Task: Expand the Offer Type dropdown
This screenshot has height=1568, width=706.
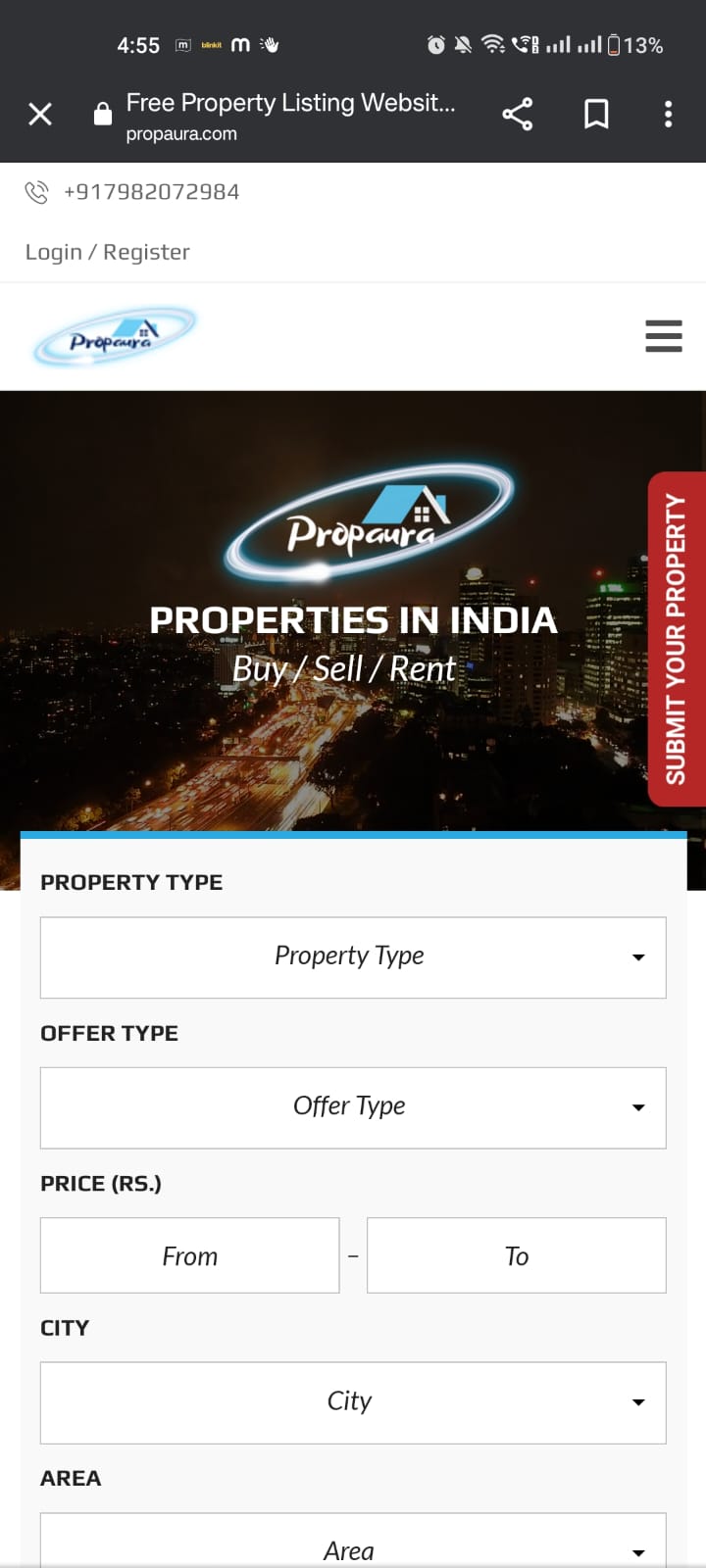Action: click(353, 1107)
